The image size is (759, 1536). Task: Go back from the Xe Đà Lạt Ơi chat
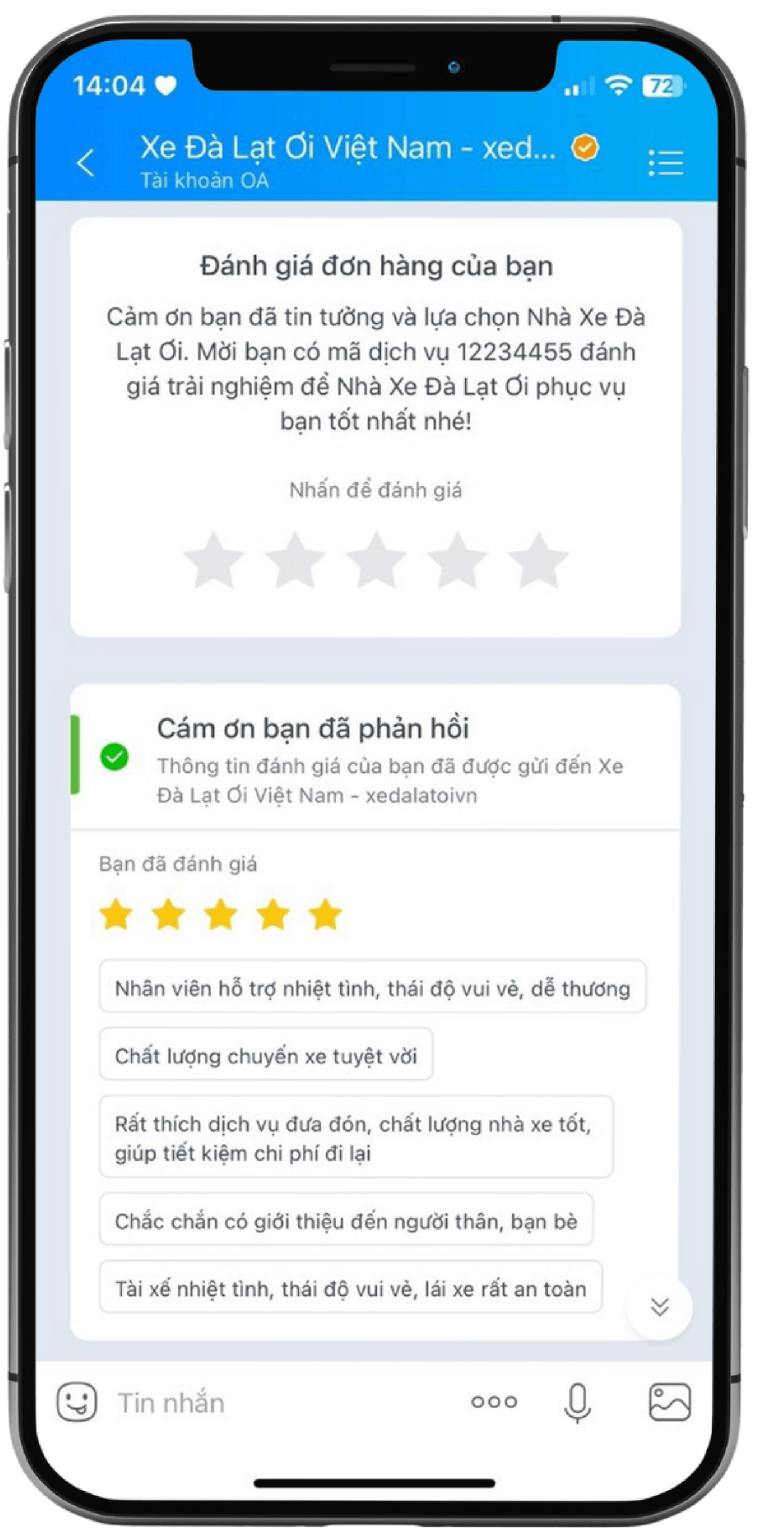click(x=87, y=163)
